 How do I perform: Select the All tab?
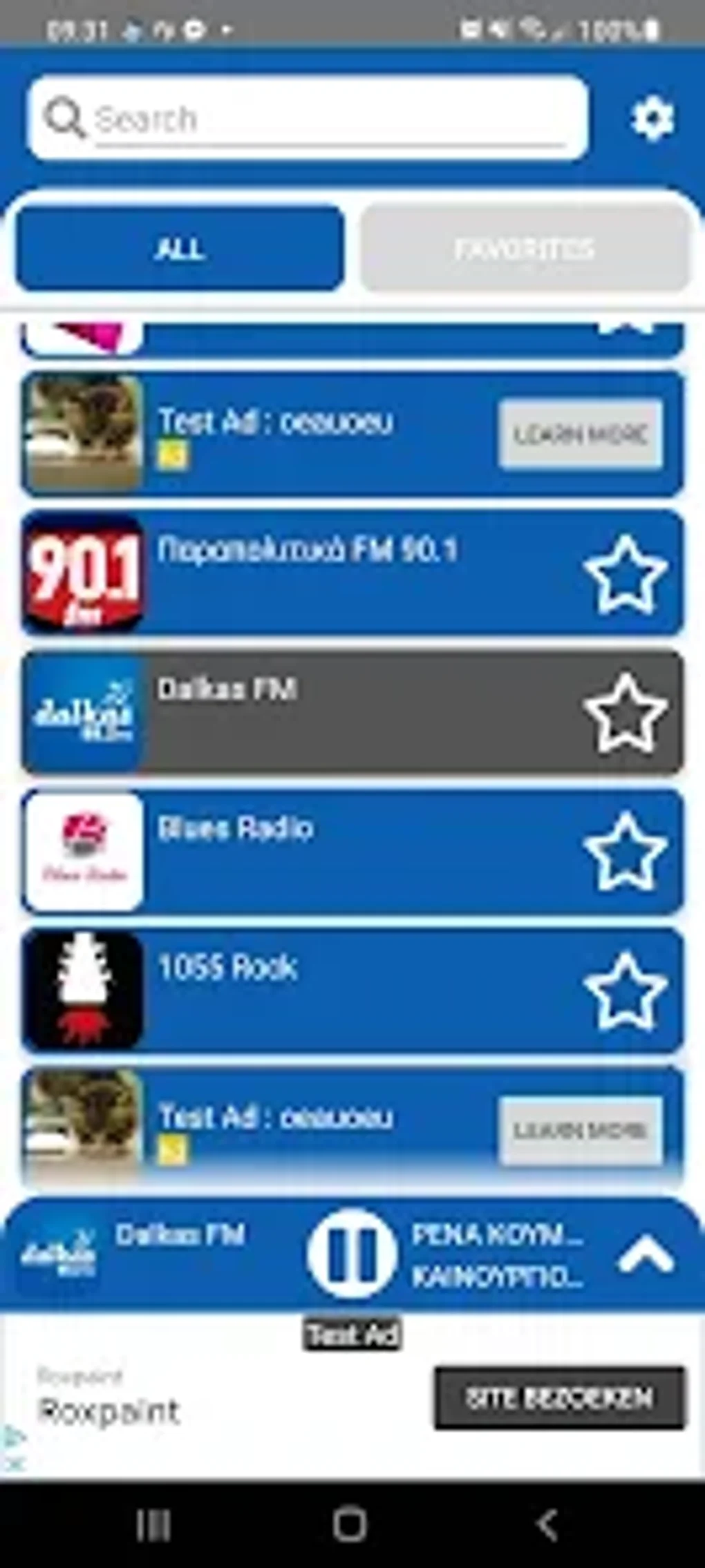click(180, 249)
